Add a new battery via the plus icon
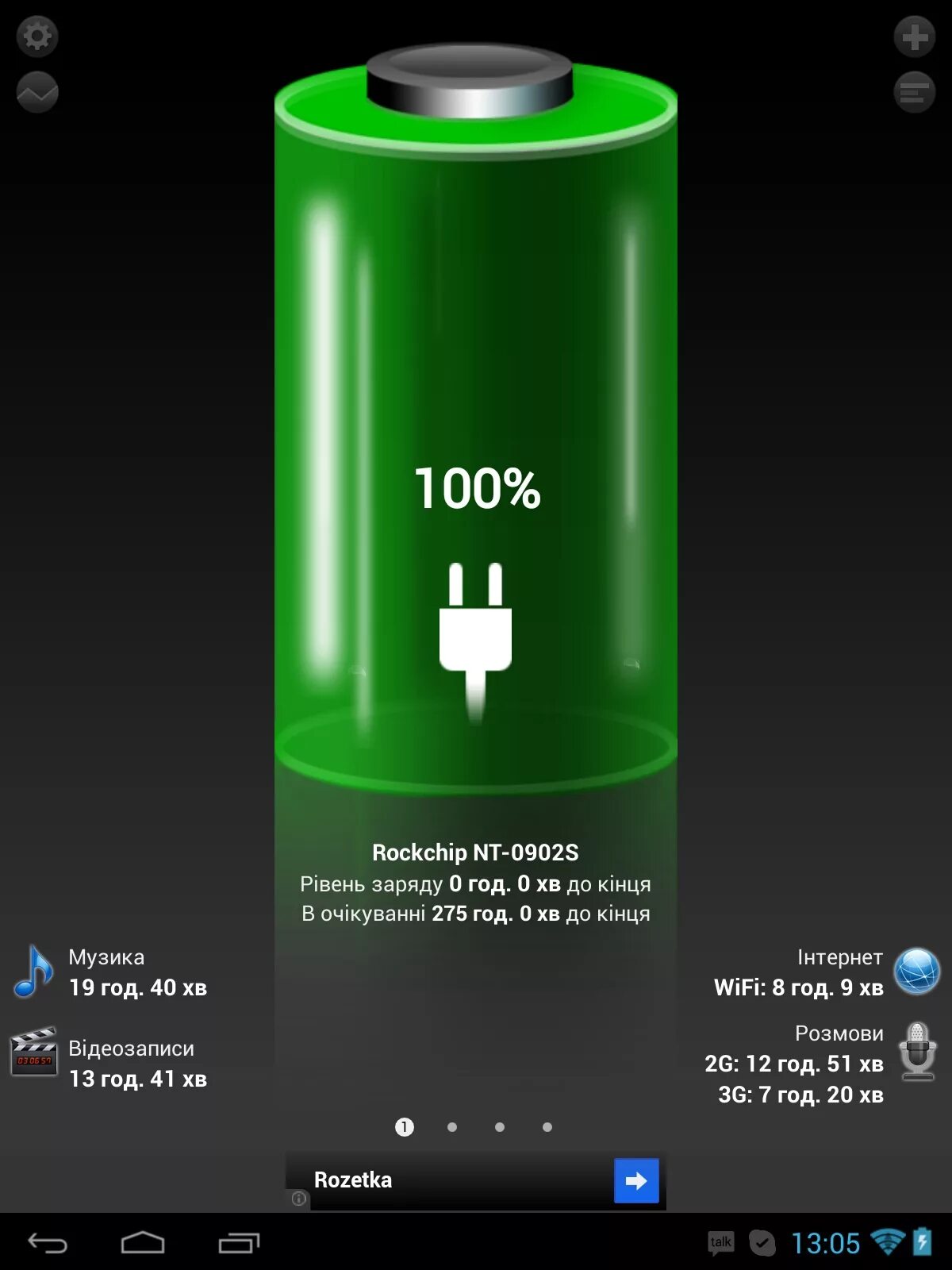952x1270 pixels. click(915, 37)
